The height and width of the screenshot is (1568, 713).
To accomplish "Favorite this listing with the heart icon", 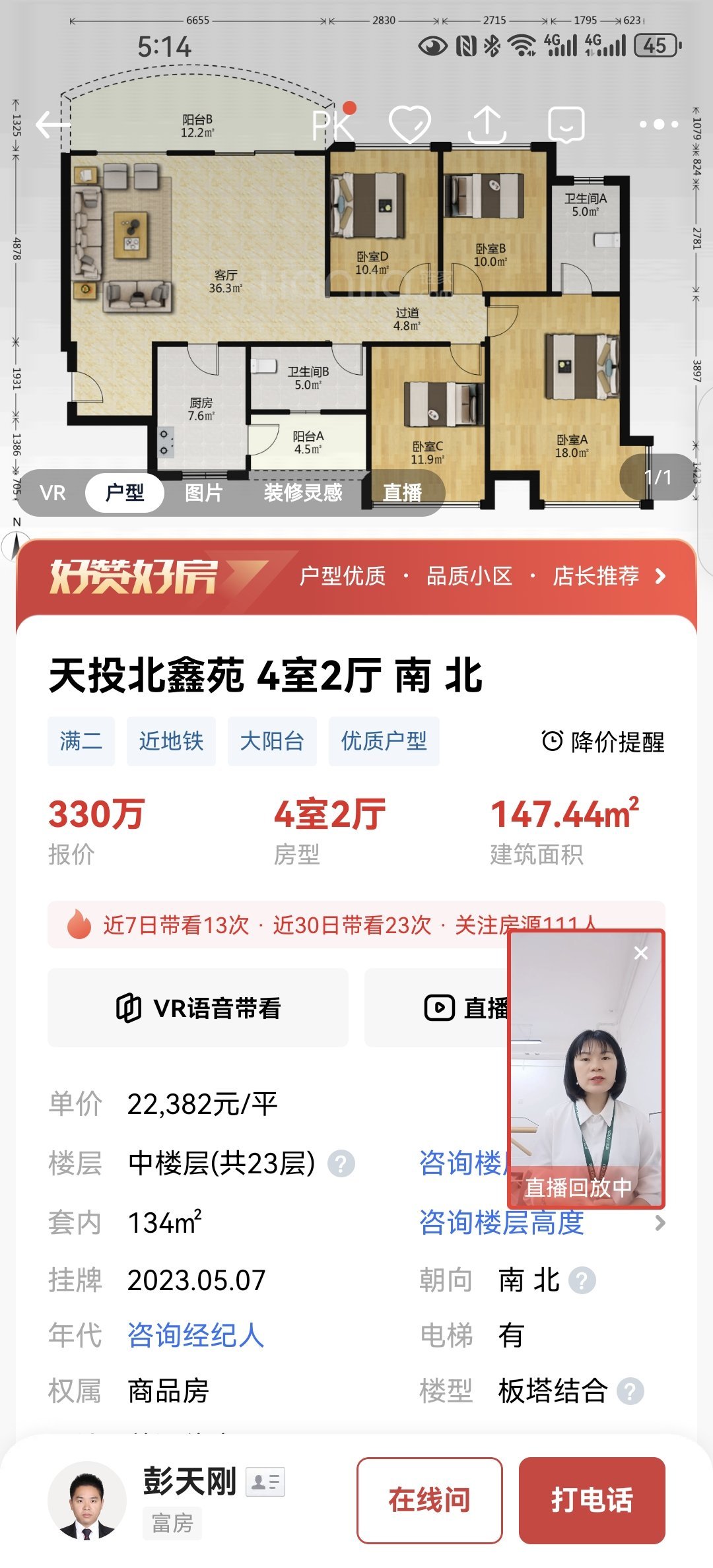I will (409, 124).
